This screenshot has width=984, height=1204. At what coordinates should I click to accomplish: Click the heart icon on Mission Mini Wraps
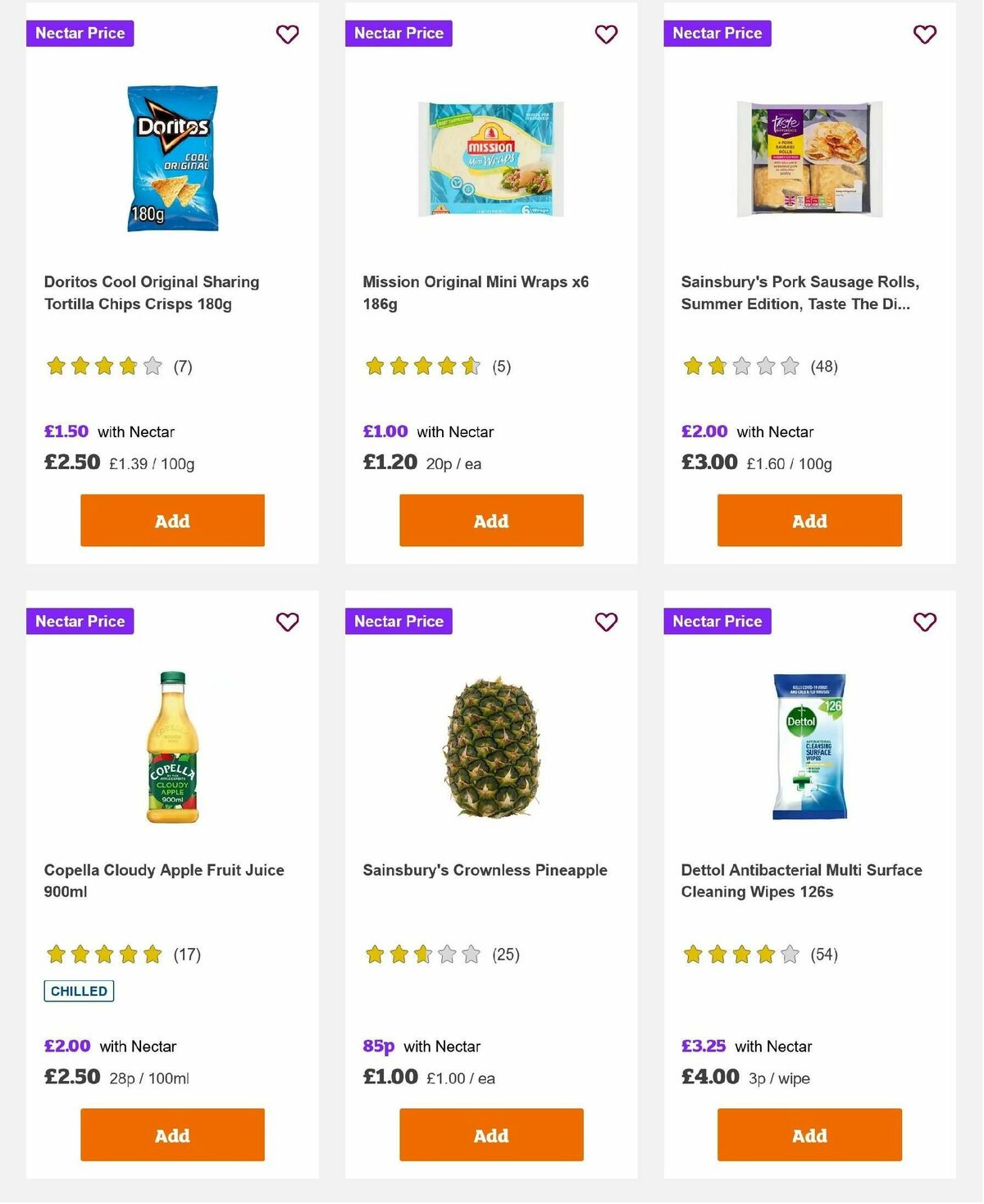[606, 34]
